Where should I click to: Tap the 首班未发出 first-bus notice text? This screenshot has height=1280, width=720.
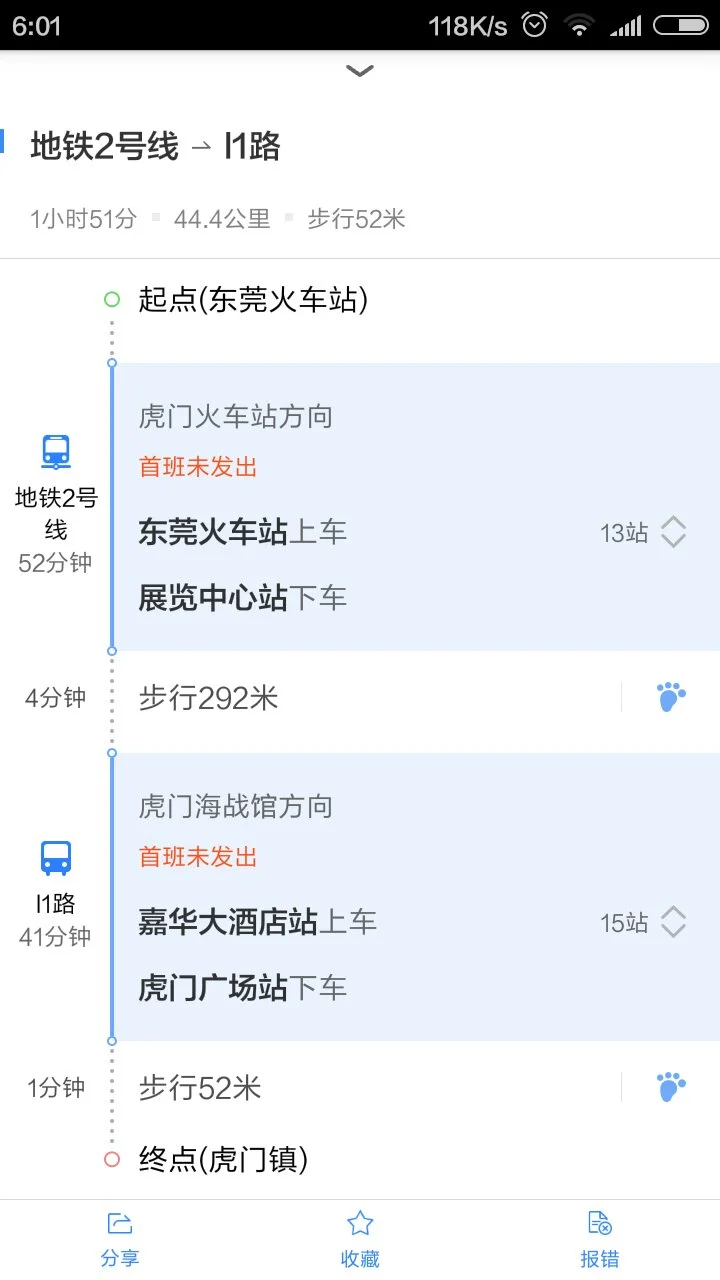(196, 466)
